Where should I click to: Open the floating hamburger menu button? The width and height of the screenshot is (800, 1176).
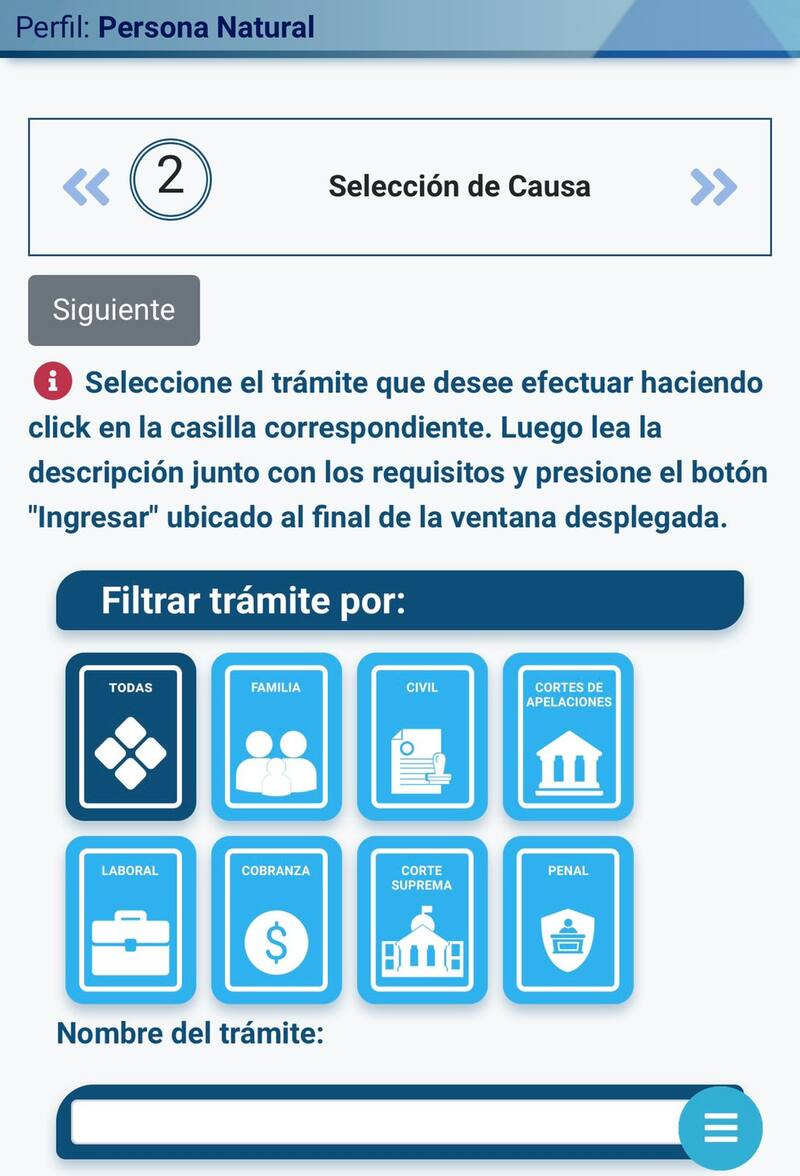pos(720,1128)
